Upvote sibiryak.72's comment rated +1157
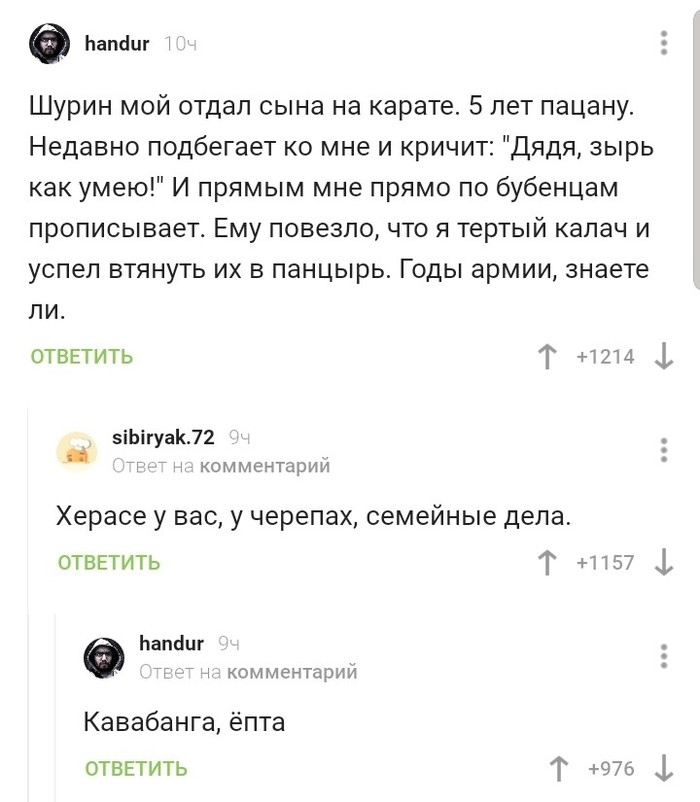700x802 pixels. [x=547, y=562]
